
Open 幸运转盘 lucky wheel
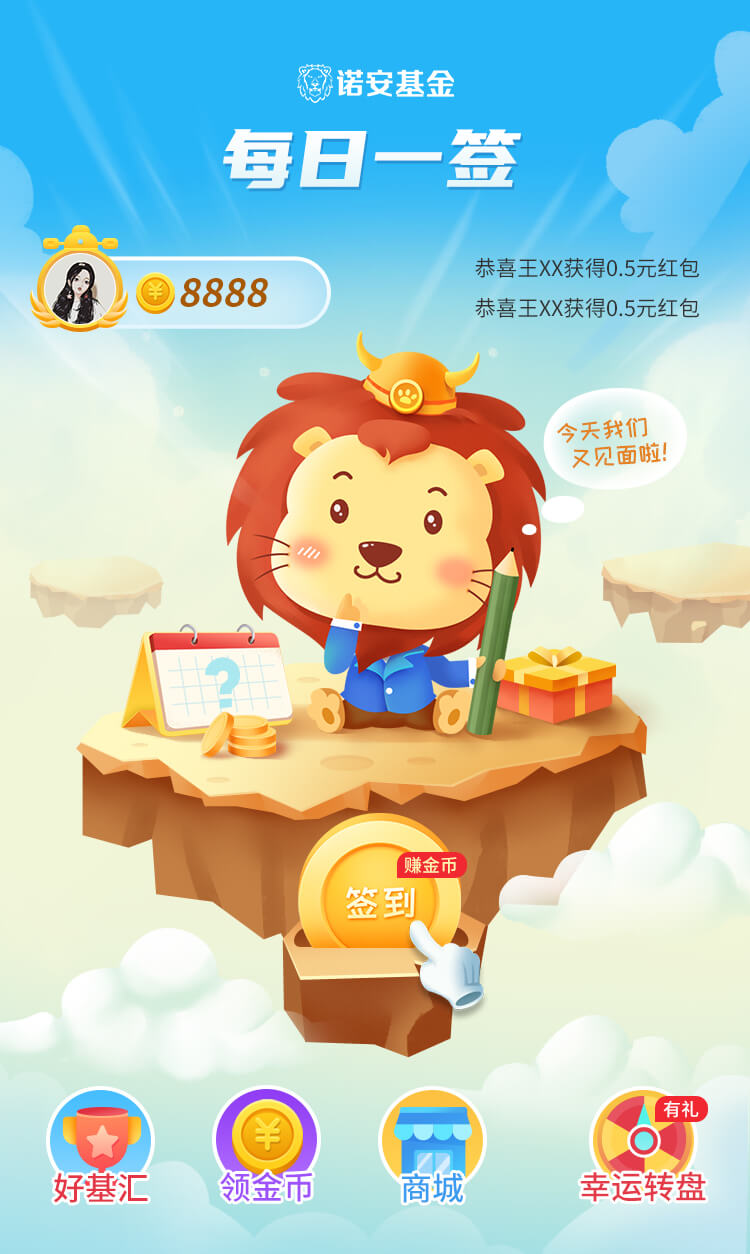point(643,1145)
